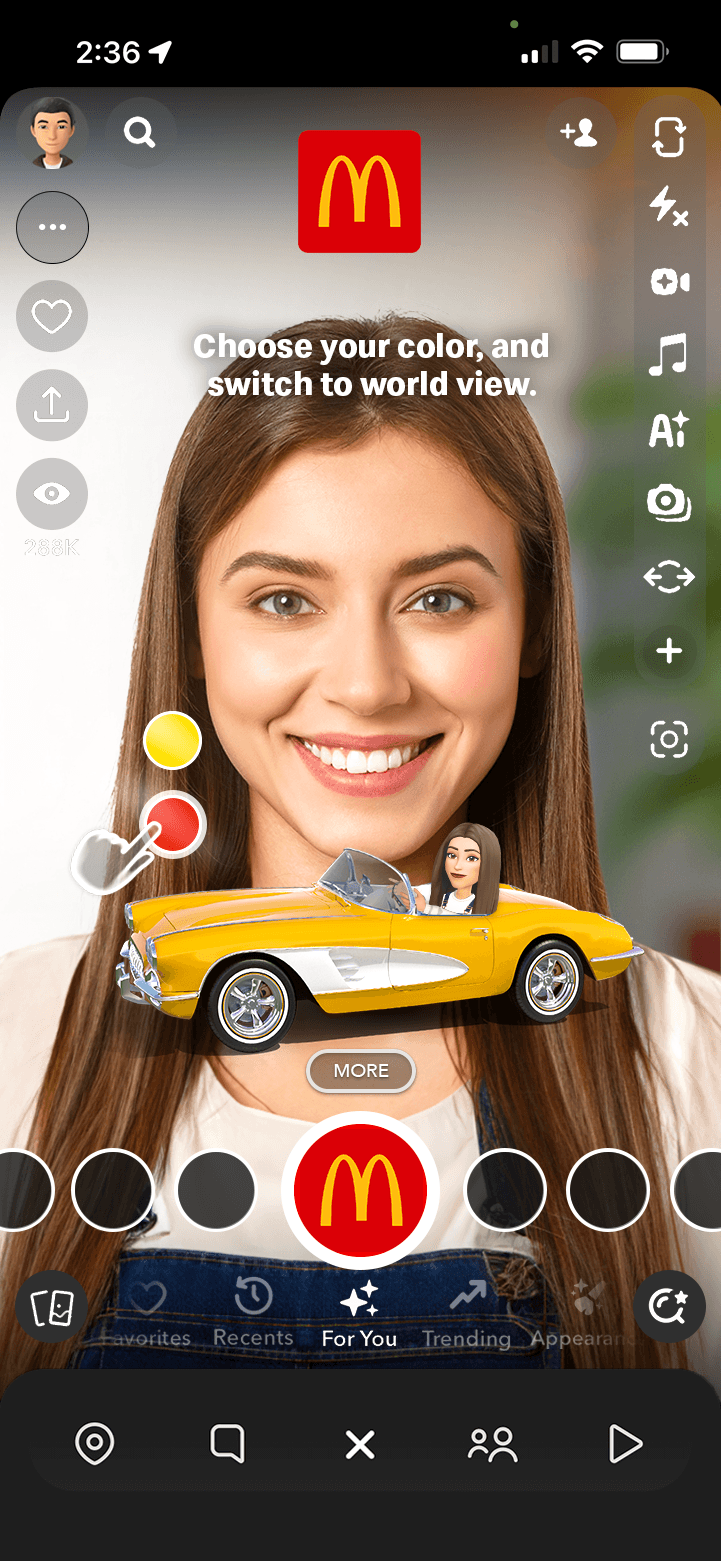Image resolution: width=721 pixels, height=1561 pixels.
Task: Select the yellow car color swatch
Action: [x=172, y=741]
